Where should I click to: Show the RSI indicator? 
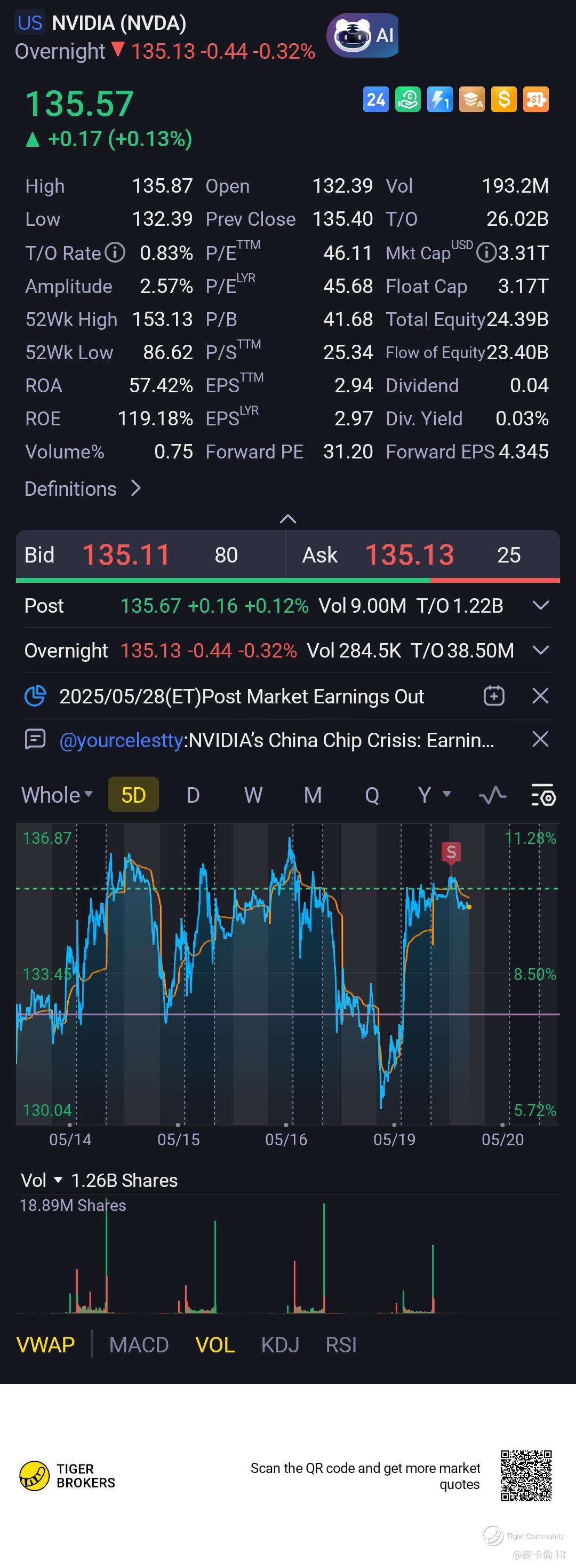[341, 1344]
